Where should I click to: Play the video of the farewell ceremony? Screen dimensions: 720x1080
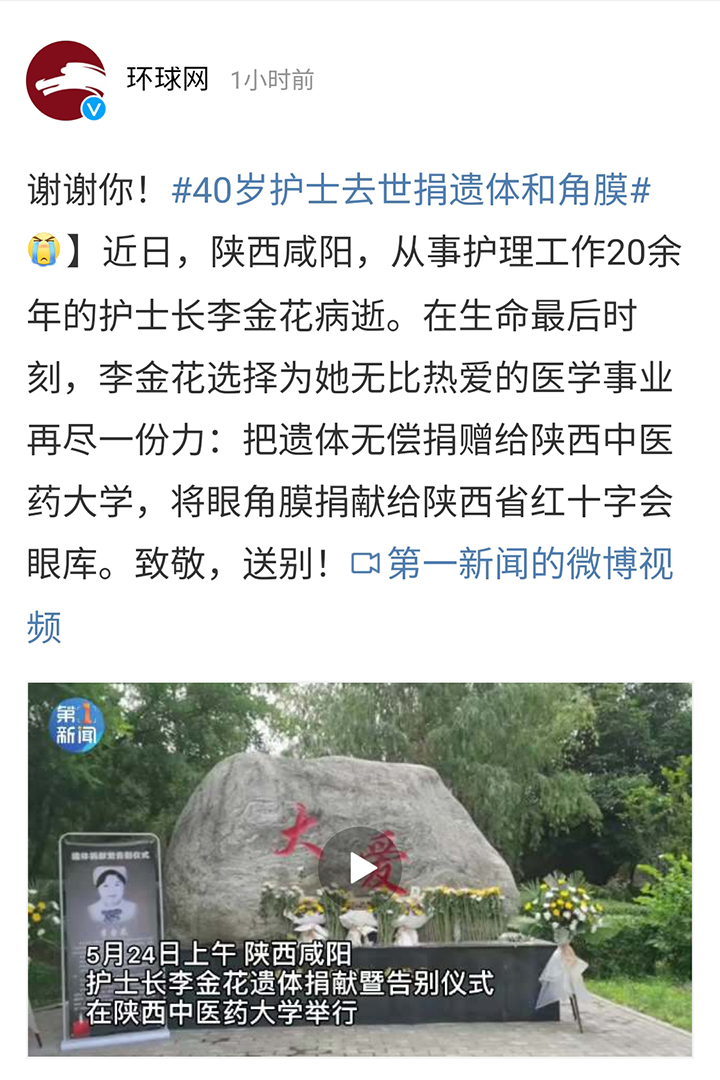[x=360, y=868]
